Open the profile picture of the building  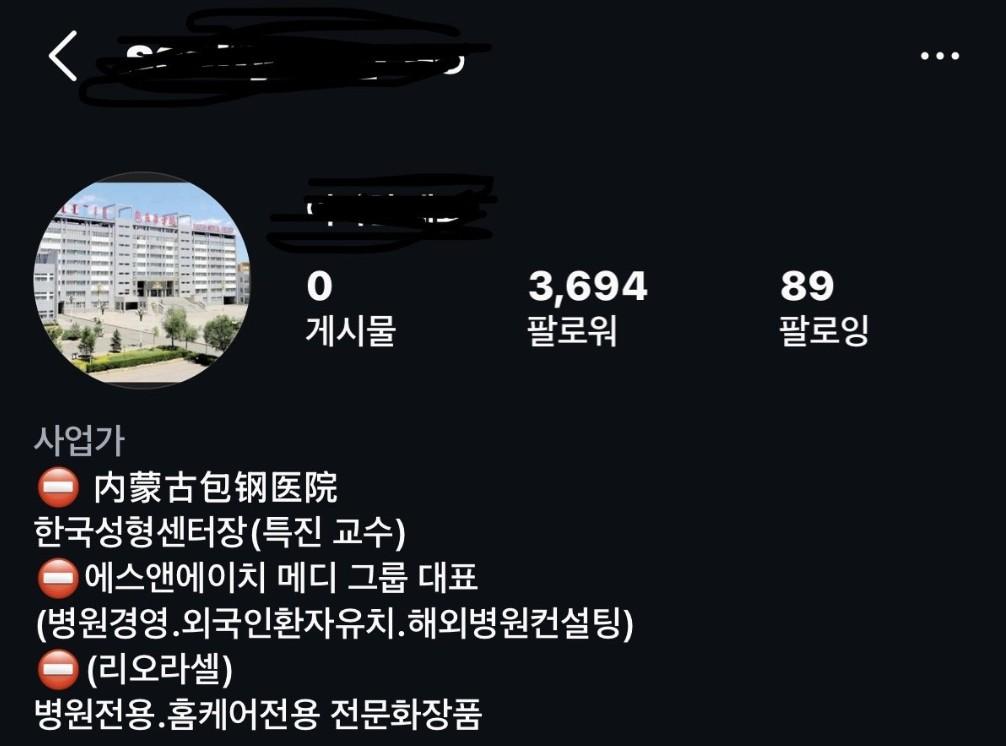point(142,280)
